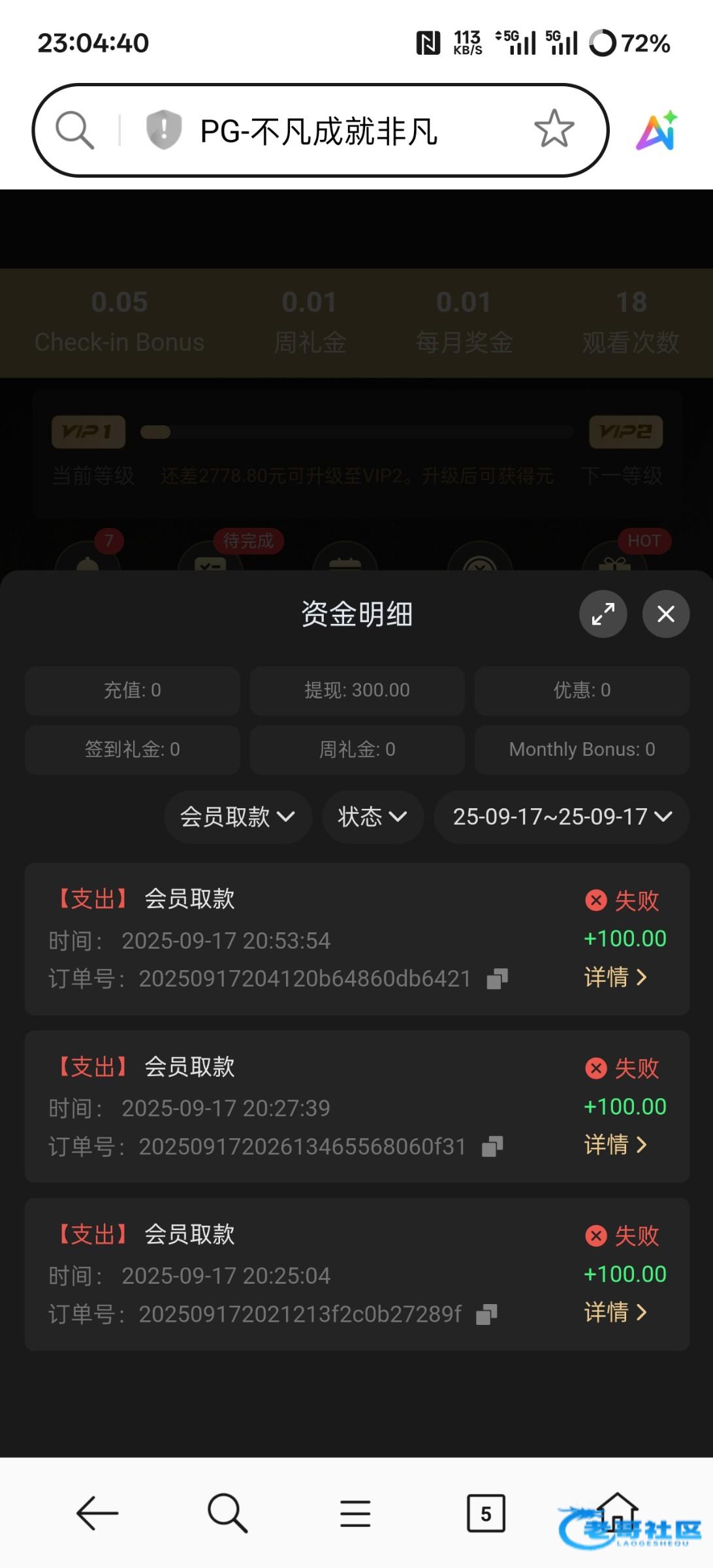Copy order number ending 27289f
The image size is (713, 1568).
pos(486,1315)
